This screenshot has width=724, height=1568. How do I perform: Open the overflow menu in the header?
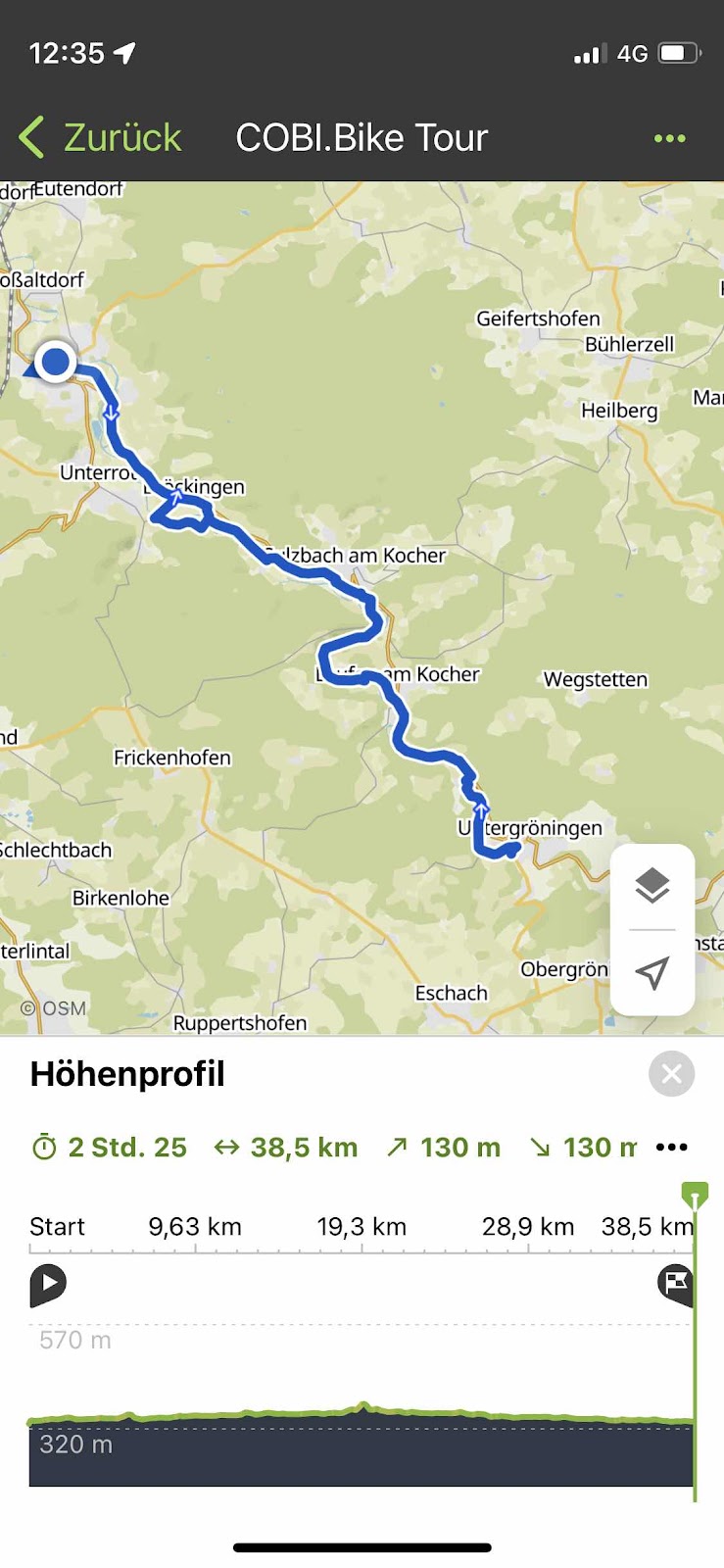[x=669, y=138]
